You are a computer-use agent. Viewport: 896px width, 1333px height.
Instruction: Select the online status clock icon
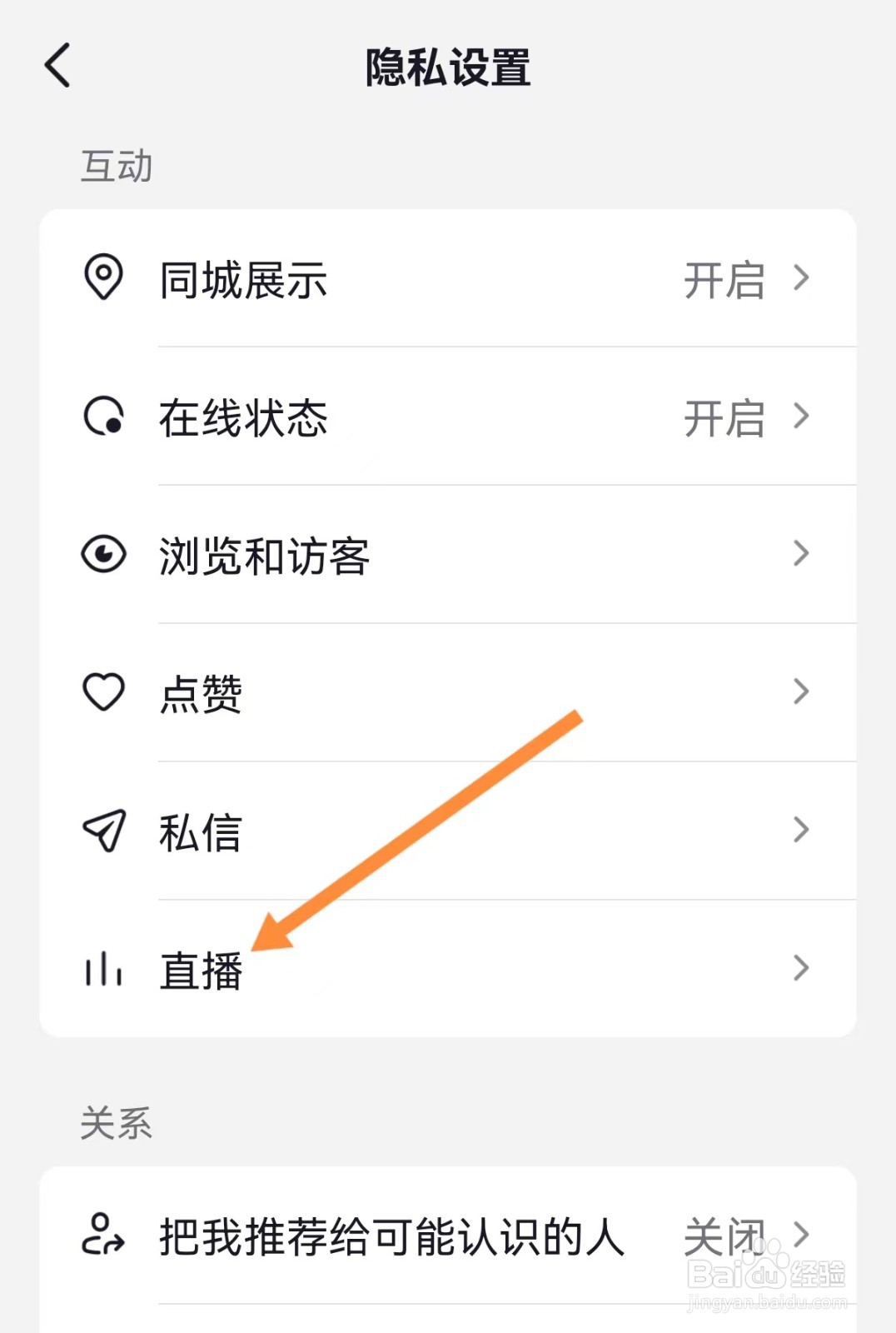pyautogui.click(x=103, y=418)
